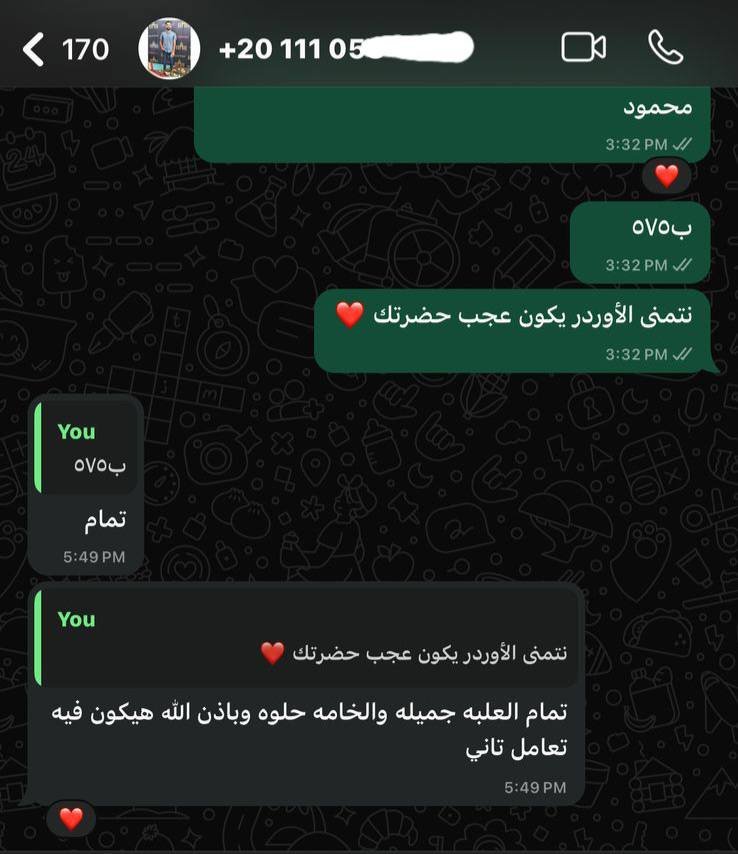This screenshot has width=738, height=854.
Task: Open the contact's profile picture
Action: 168,48
